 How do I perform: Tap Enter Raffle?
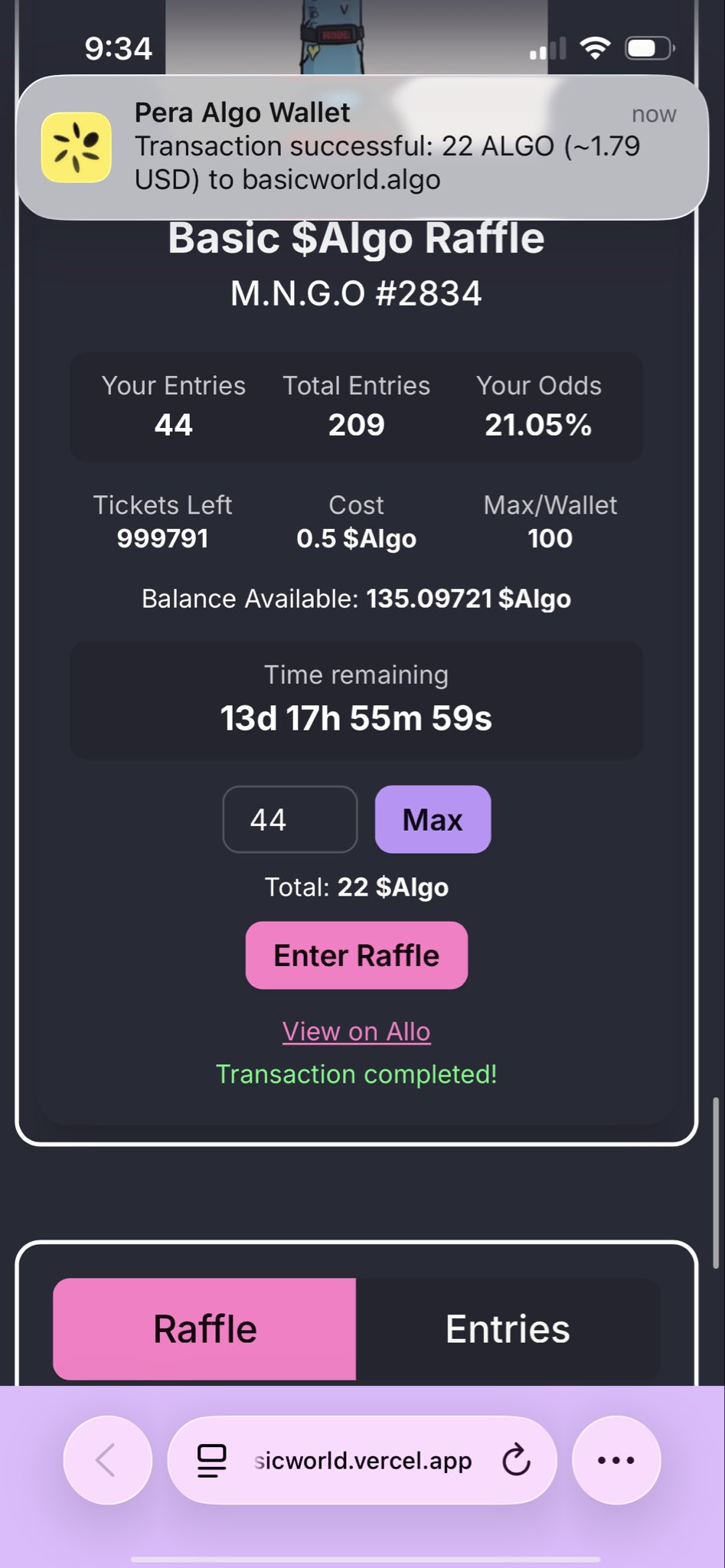(356, 955)
